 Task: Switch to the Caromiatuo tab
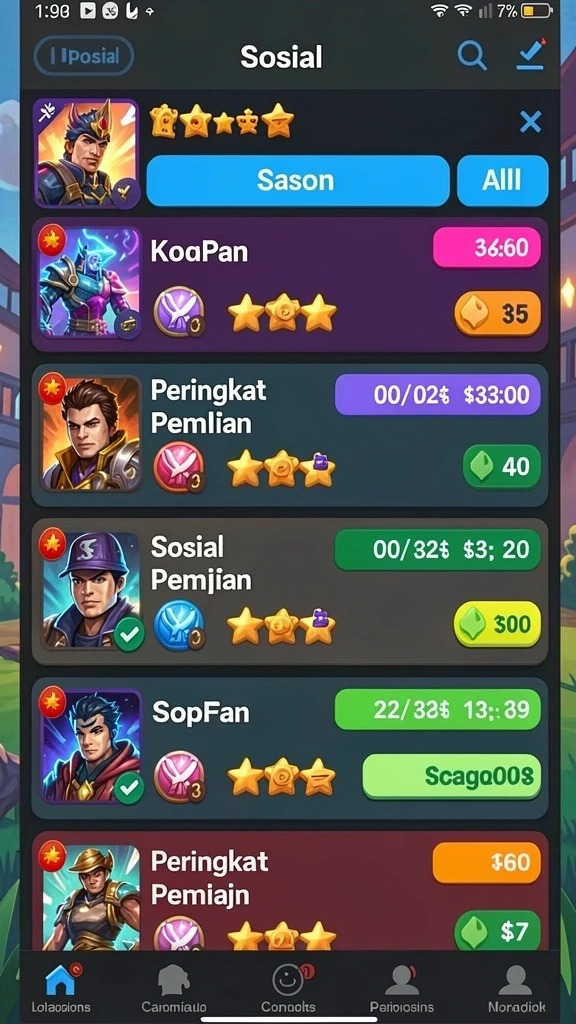click(x=174, y=988)
